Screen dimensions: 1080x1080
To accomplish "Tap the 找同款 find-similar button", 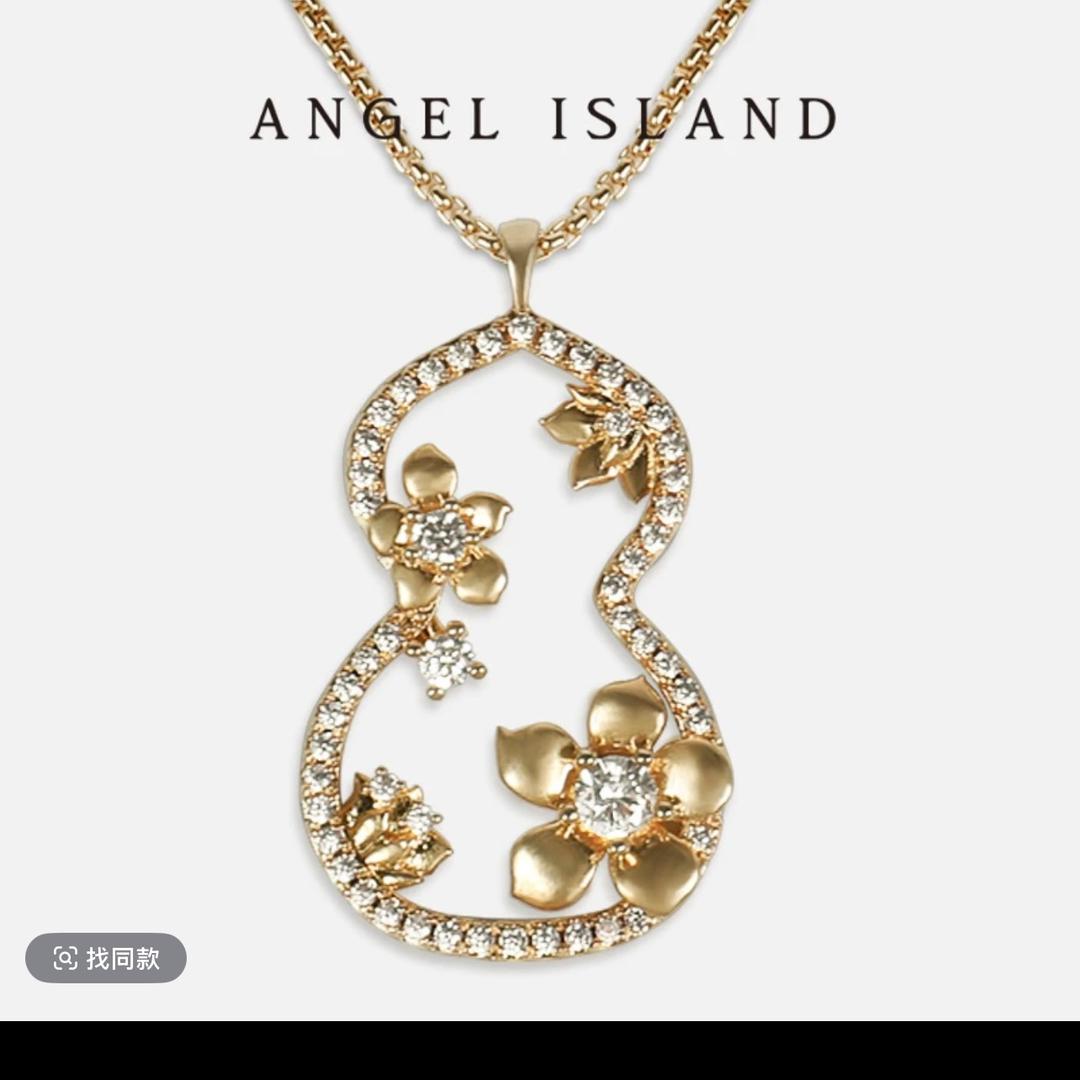I will point(106,958).
